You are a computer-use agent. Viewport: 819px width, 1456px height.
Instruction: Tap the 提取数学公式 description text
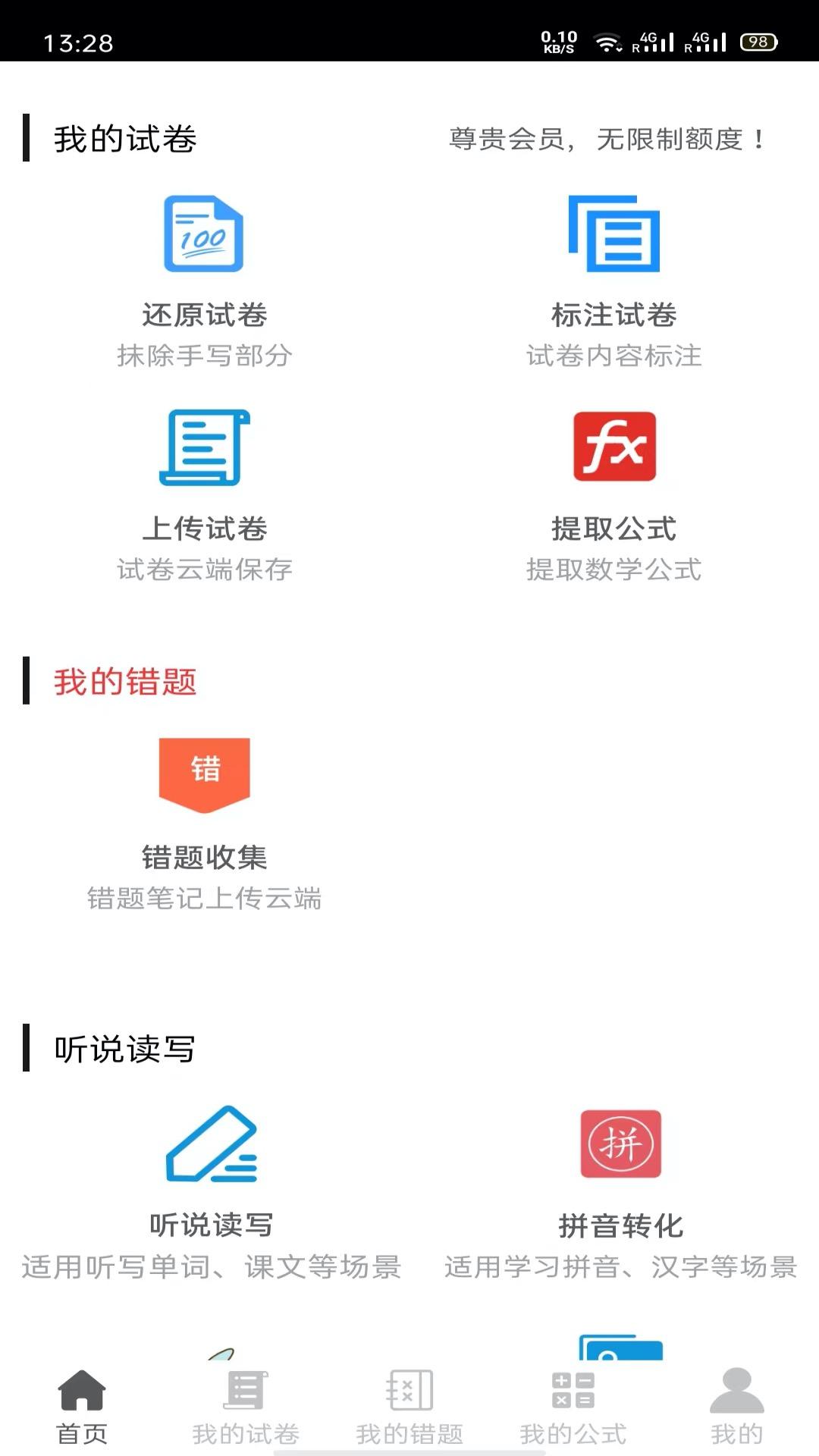614,571
